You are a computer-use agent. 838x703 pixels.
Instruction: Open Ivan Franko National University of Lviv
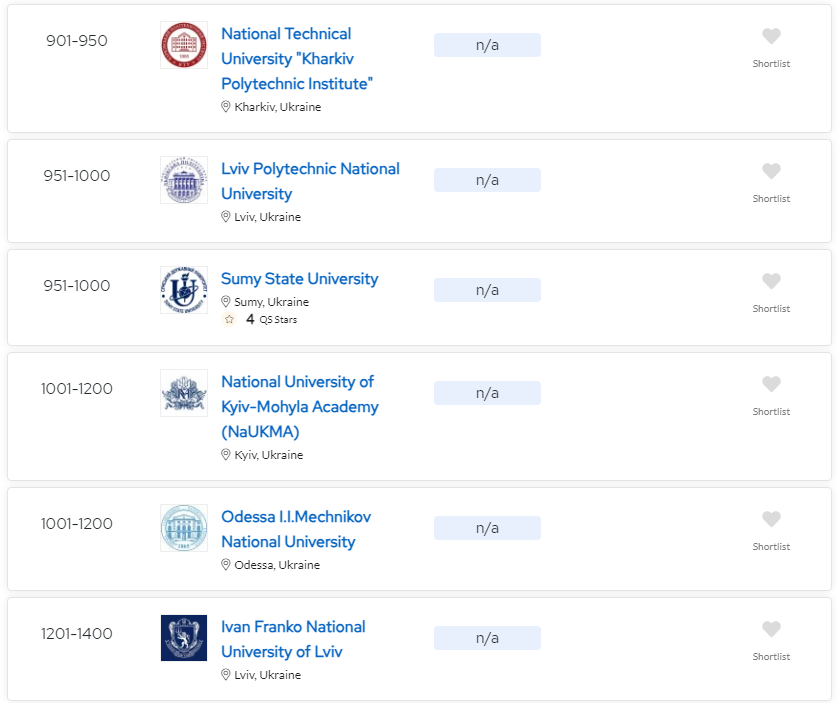click(293, 639)
